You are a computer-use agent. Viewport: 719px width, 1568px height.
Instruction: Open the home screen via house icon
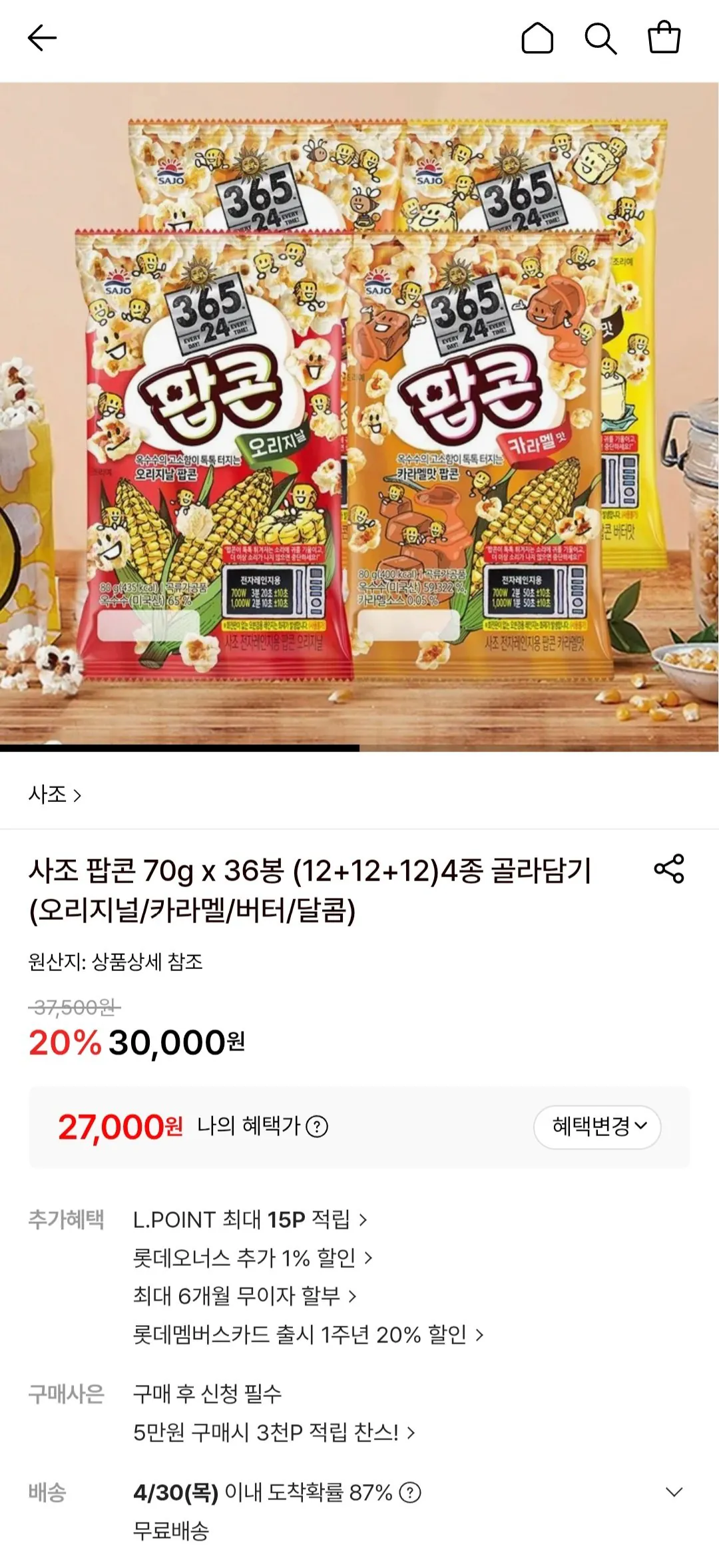[x=538, y=38]
